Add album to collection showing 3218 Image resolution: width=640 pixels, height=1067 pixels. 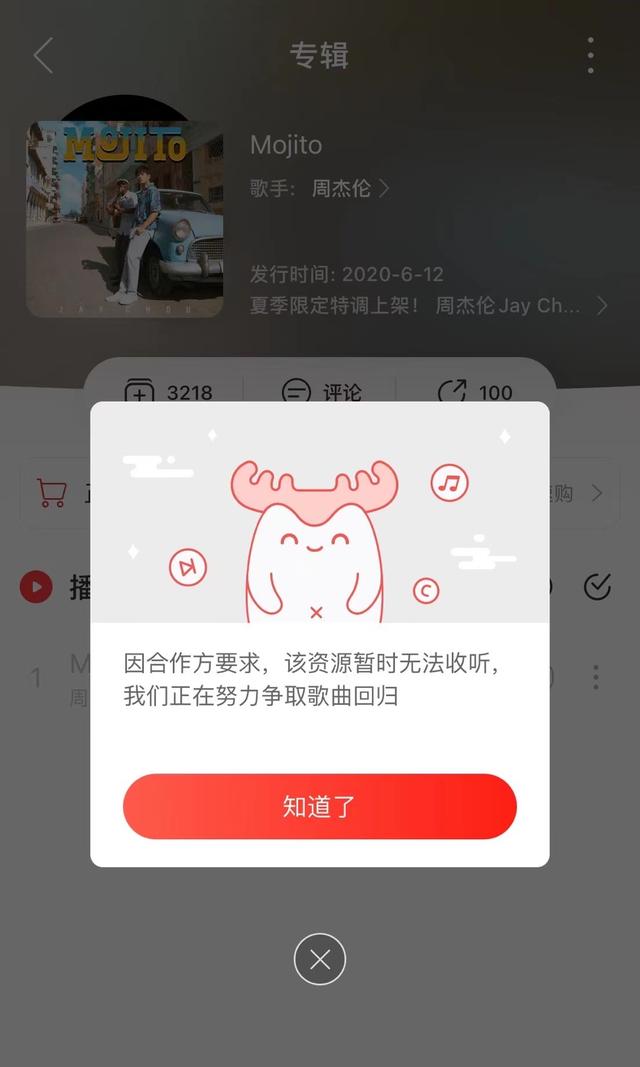pyautogui.click(x=169, y=392)
